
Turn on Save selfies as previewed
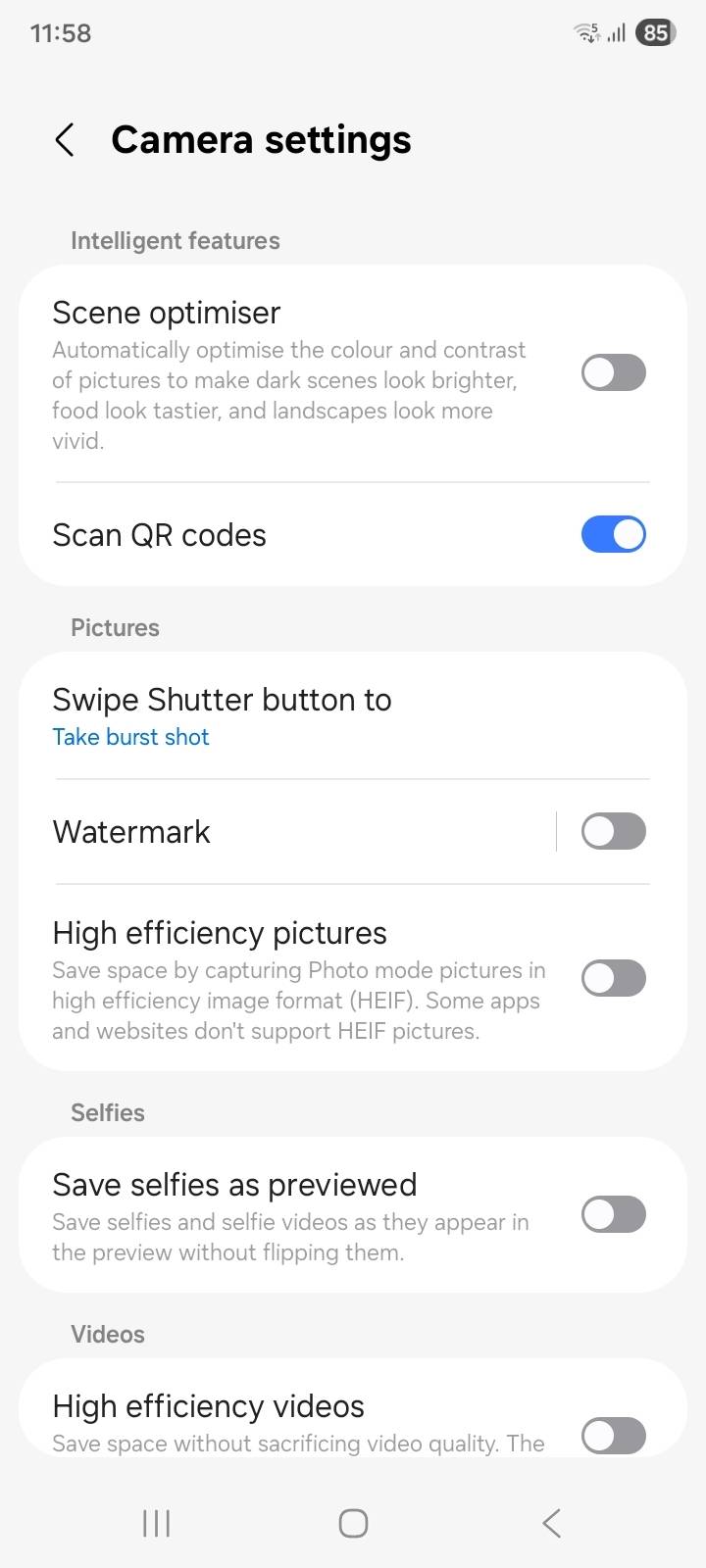(613, 1214)
